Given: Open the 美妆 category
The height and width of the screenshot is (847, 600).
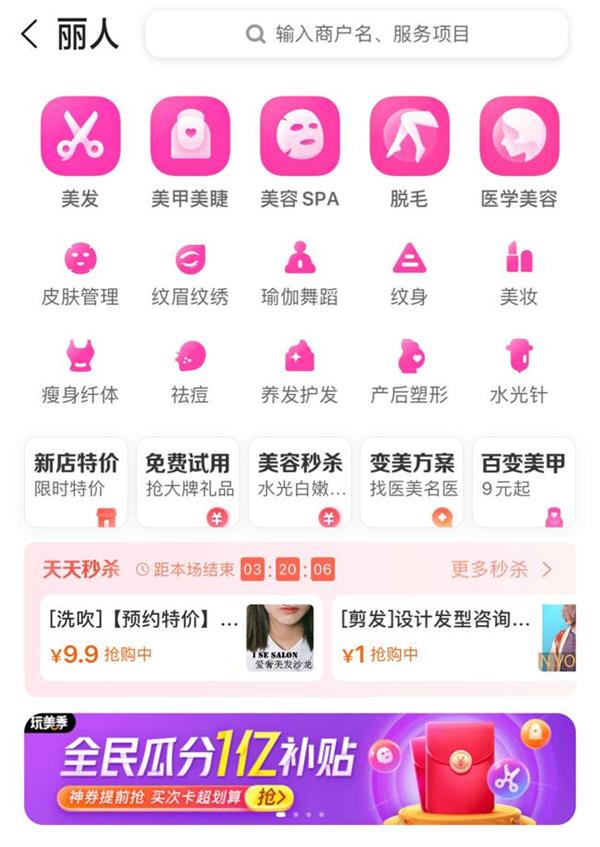Looking at the screenshot, I should click(x=519, y=273).
